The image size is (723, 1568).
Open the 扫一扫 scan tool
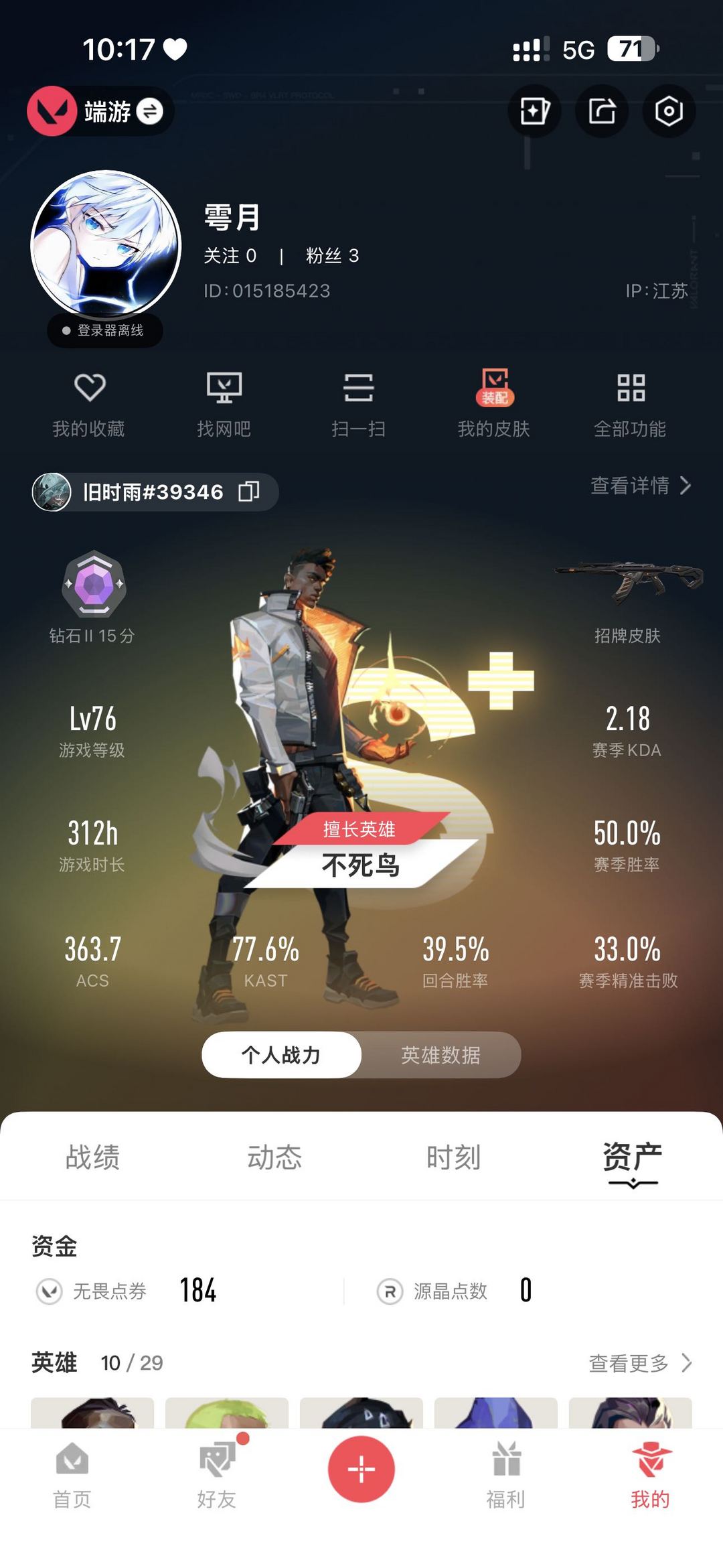point(360,402)
